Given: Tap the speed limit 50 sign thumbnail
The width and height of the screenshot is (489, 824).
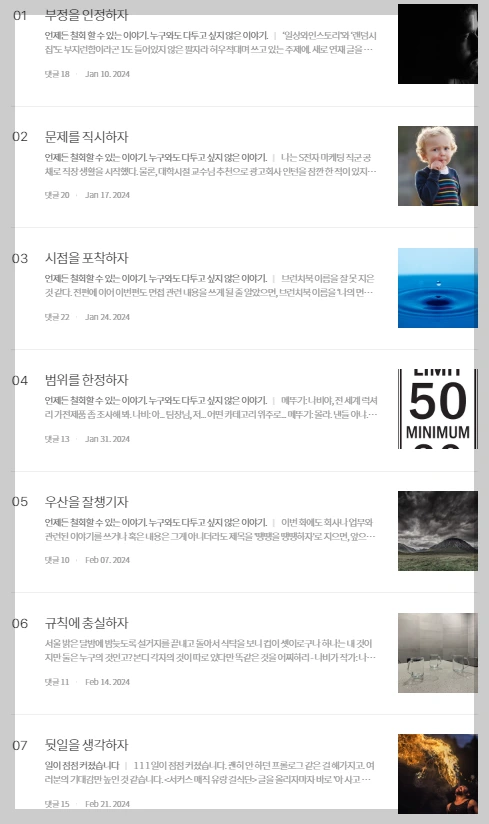Looking at the screenshot, I should tap(438, 409).
